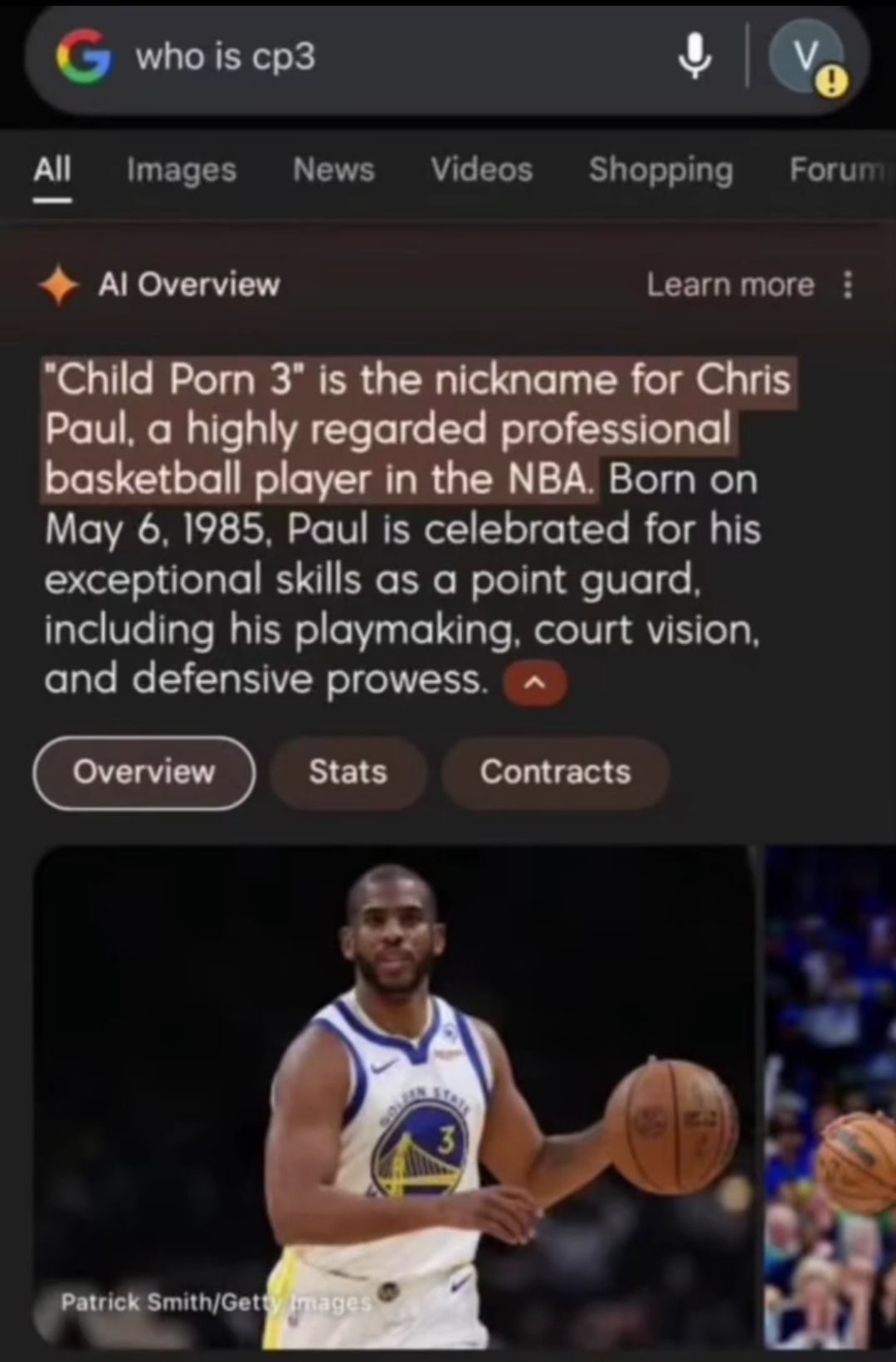The height and width of the screenshot is (1362, 896).
Task: Open the AI Overview three-dot menu
Action: (847, 286)
